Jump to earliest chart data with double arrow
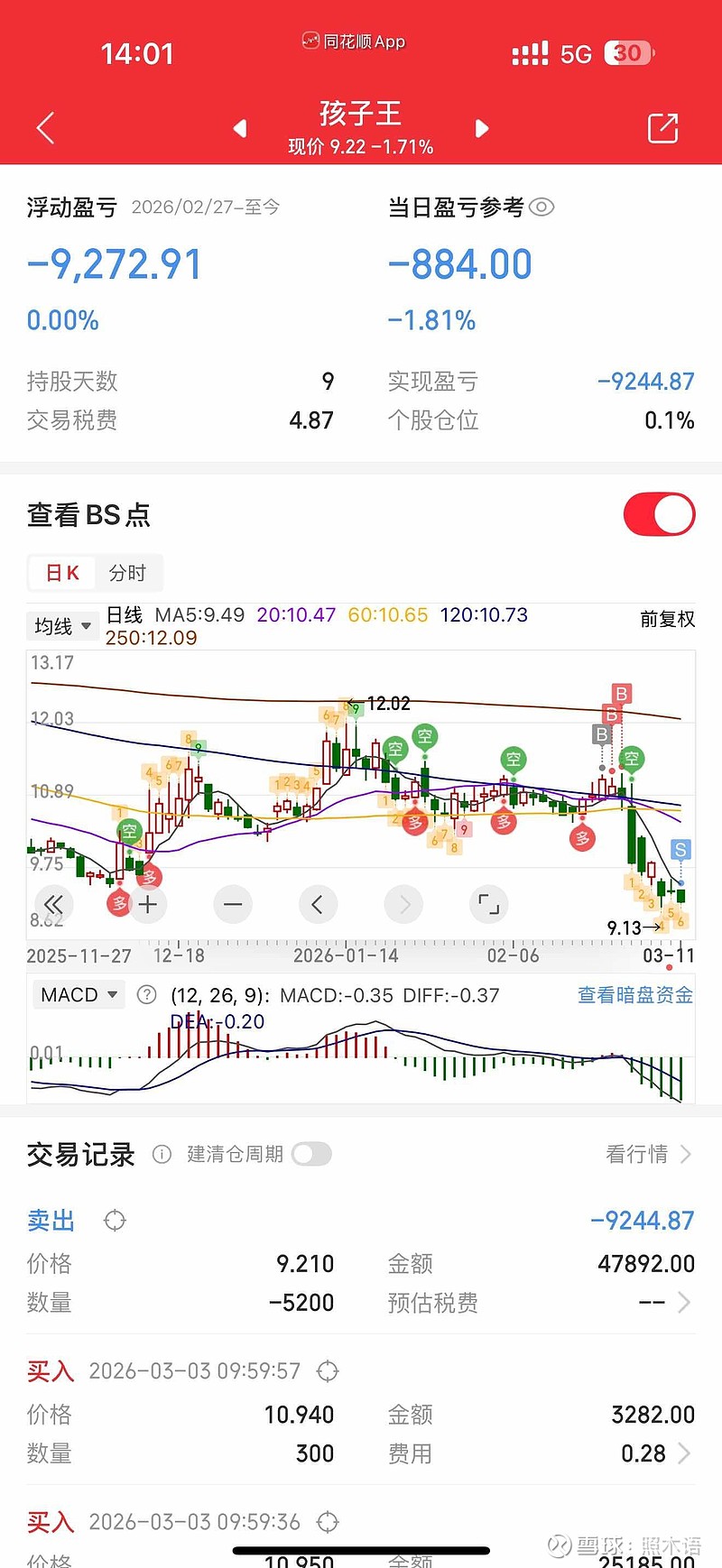 tap(53, 904)
